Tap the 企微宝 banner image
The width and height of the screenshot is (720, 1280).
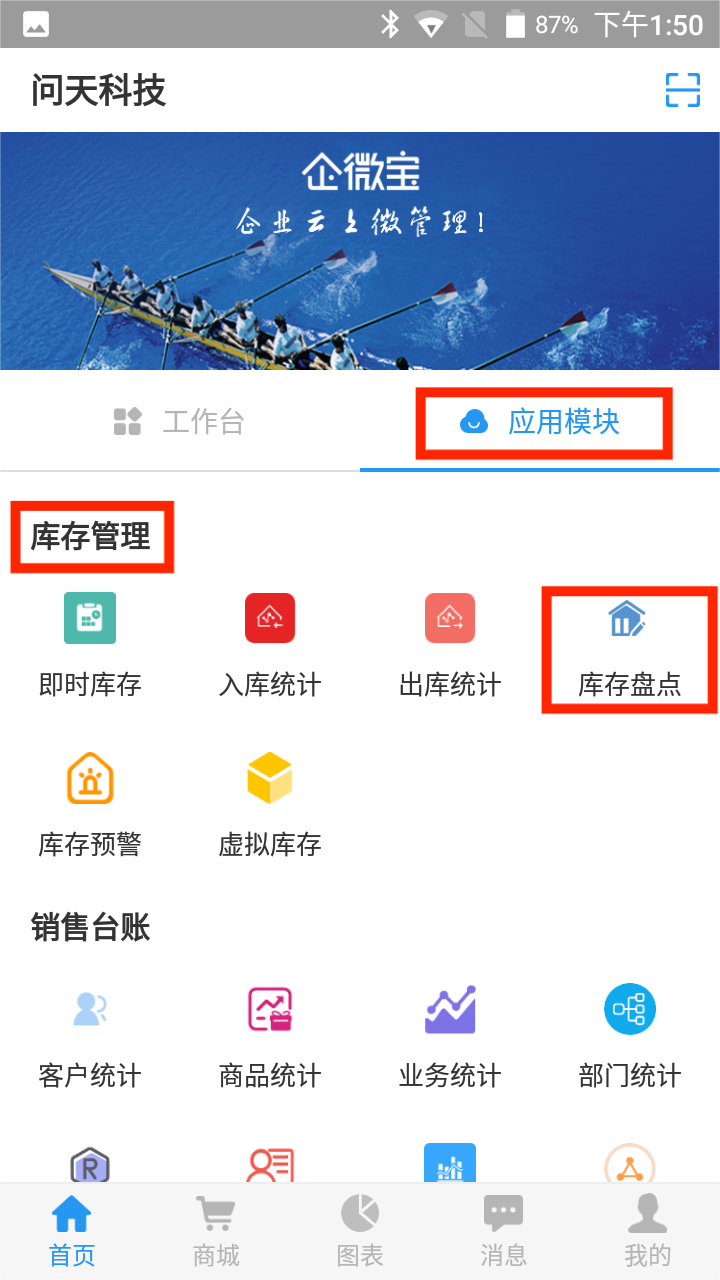[360, 250]
